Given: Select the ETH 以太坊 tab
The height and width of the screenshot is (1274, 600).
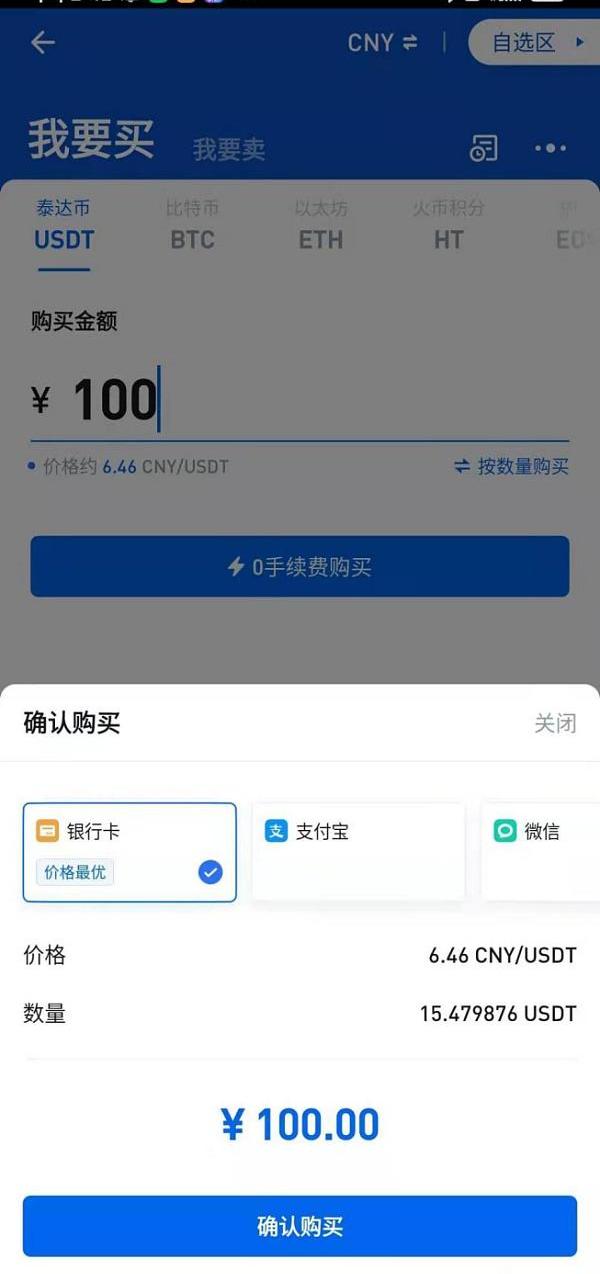Looking at the screenshot, I should (x=321, y=225).
